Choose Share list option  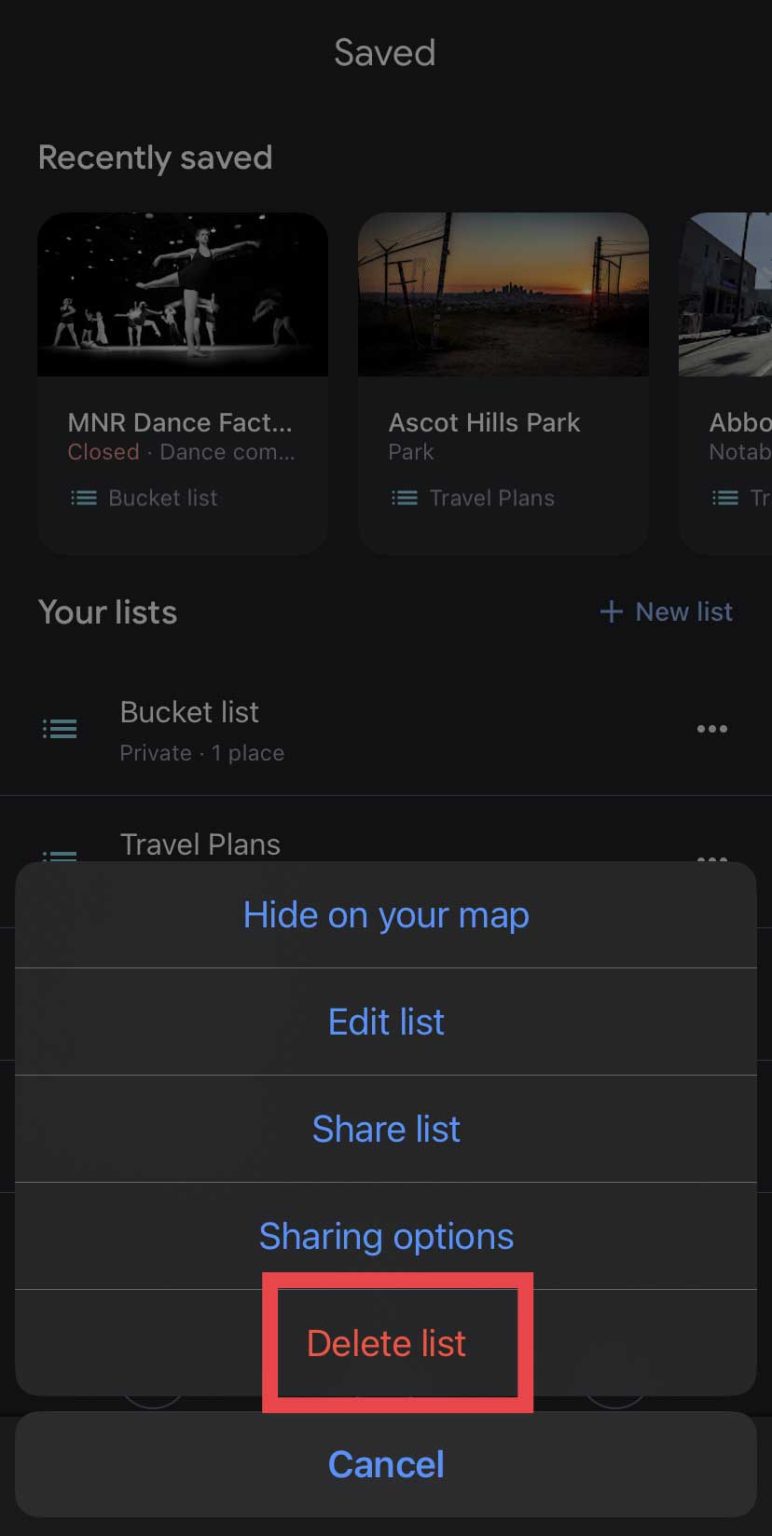(386, 1128)
